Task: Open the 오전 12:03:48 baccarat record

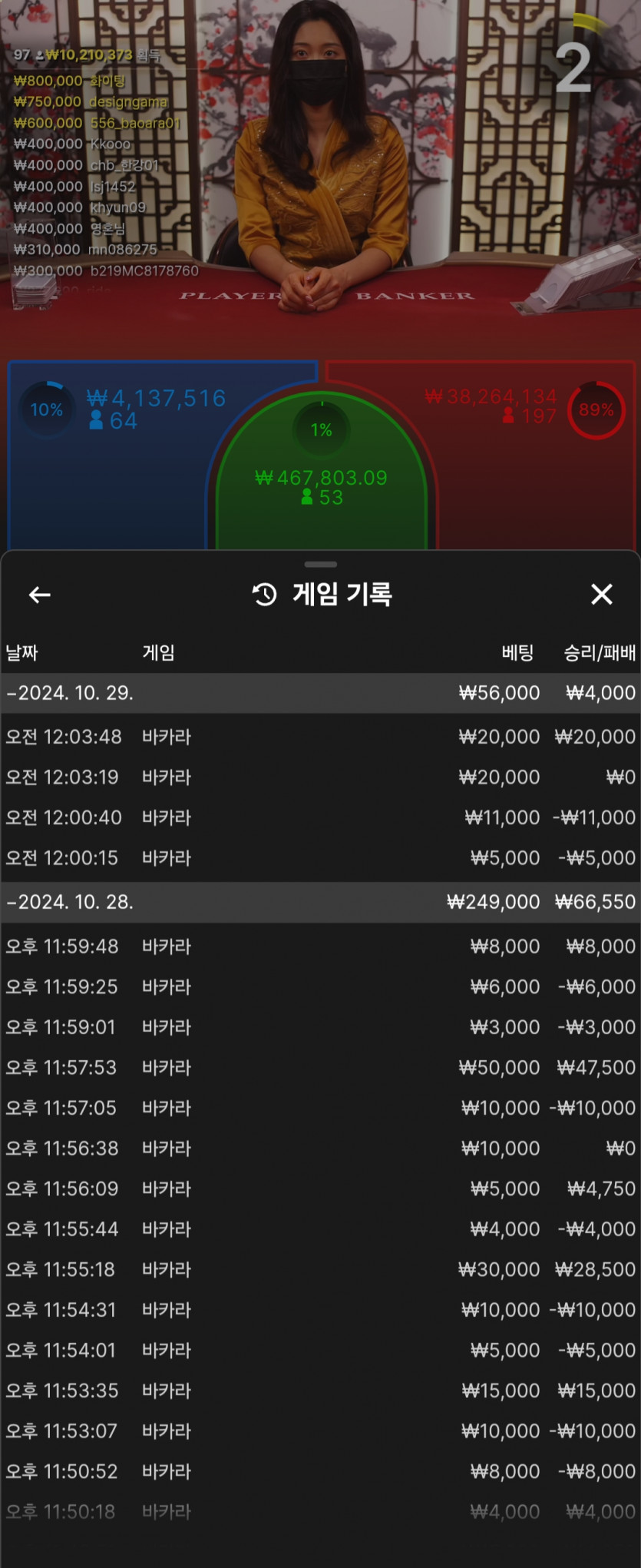Action: 321,737
